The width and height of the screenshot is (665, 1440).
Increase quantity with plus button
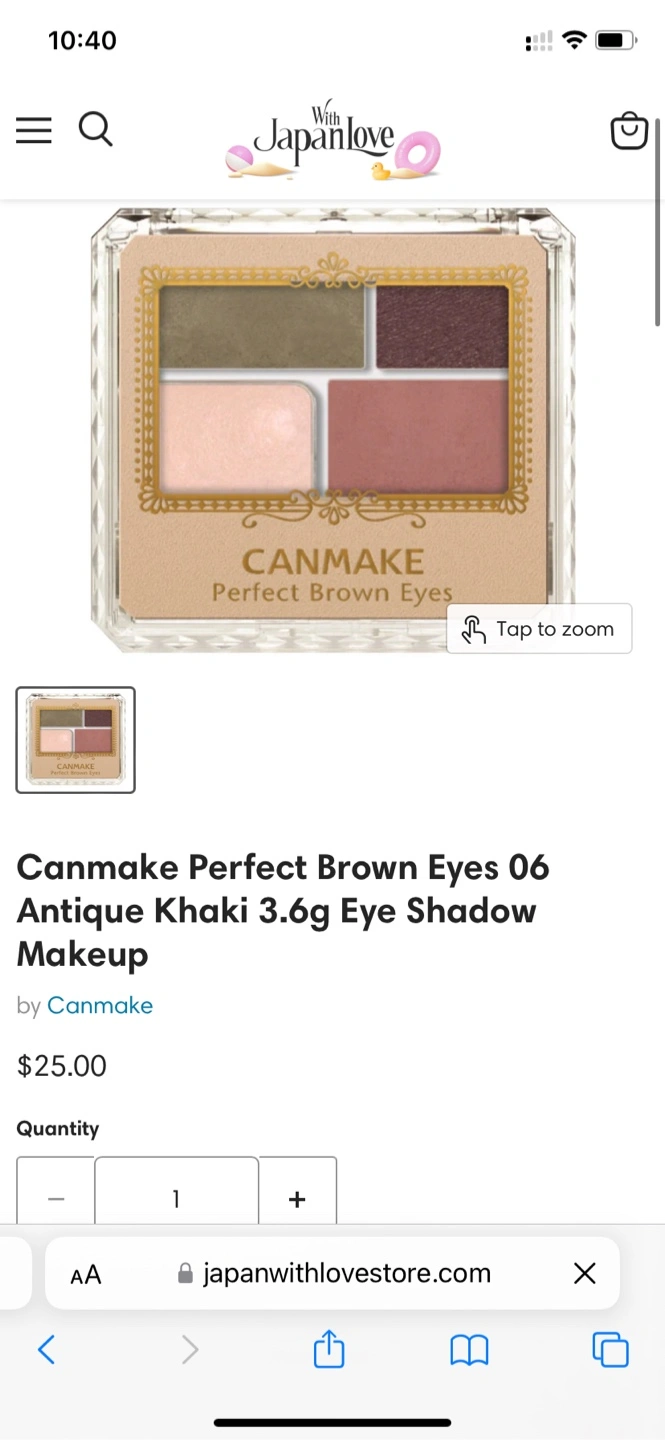pos(297,1198)
